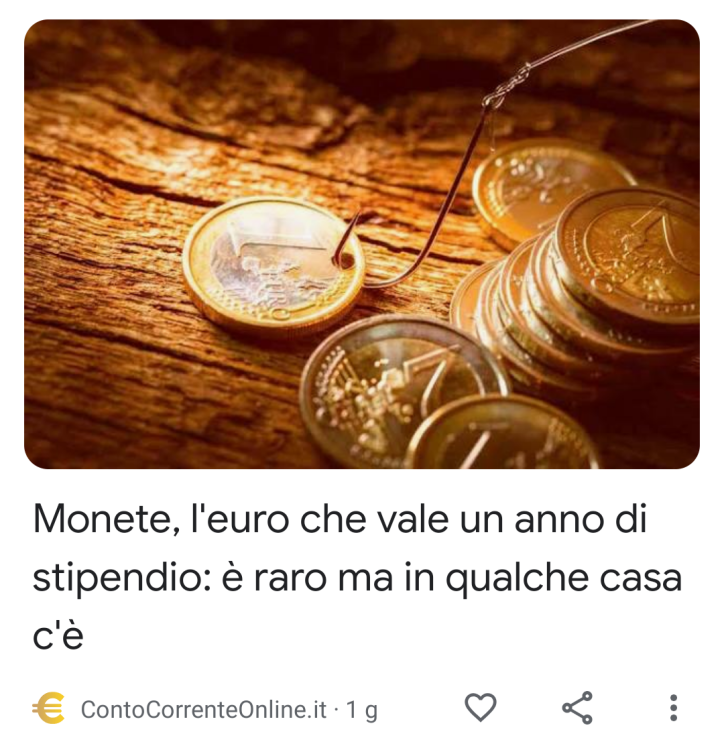Open the article's overflow menu

(x=673, y=708)
